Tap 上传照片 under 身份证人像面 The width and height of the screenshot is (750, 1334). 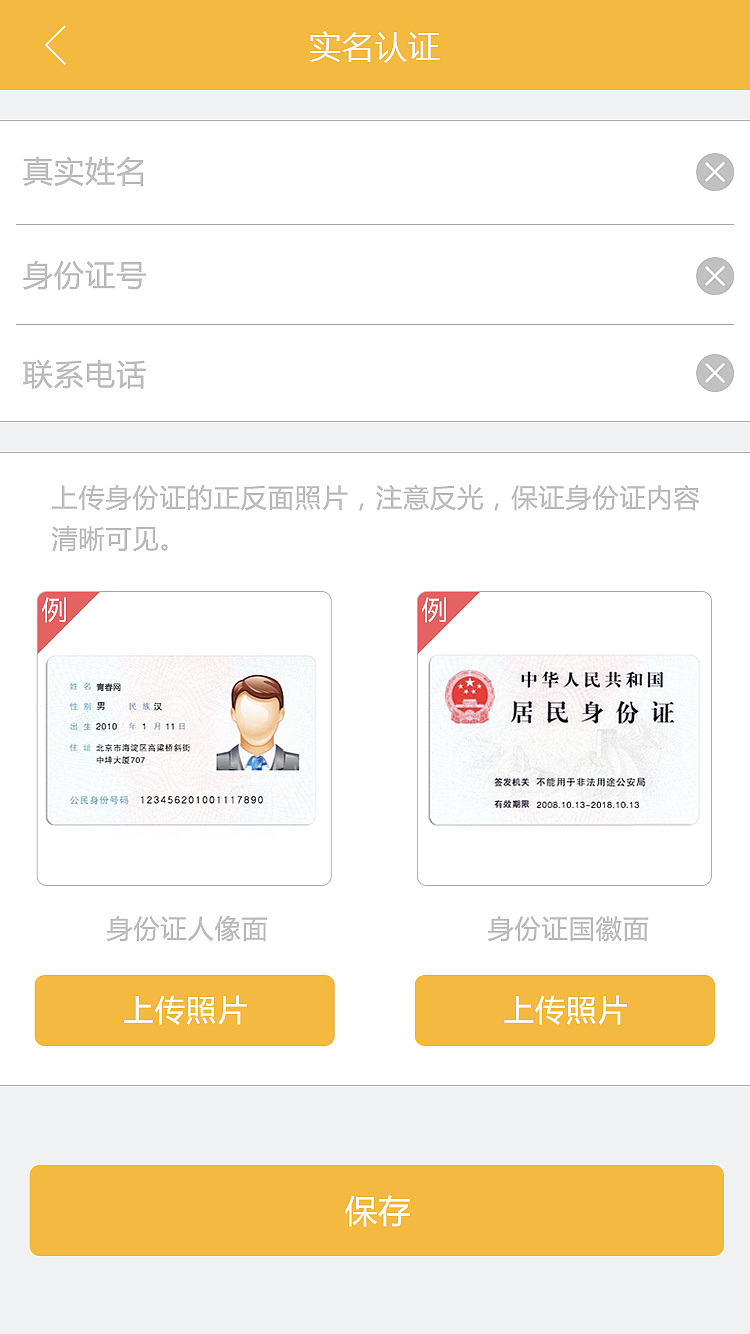coord(184,1010)
